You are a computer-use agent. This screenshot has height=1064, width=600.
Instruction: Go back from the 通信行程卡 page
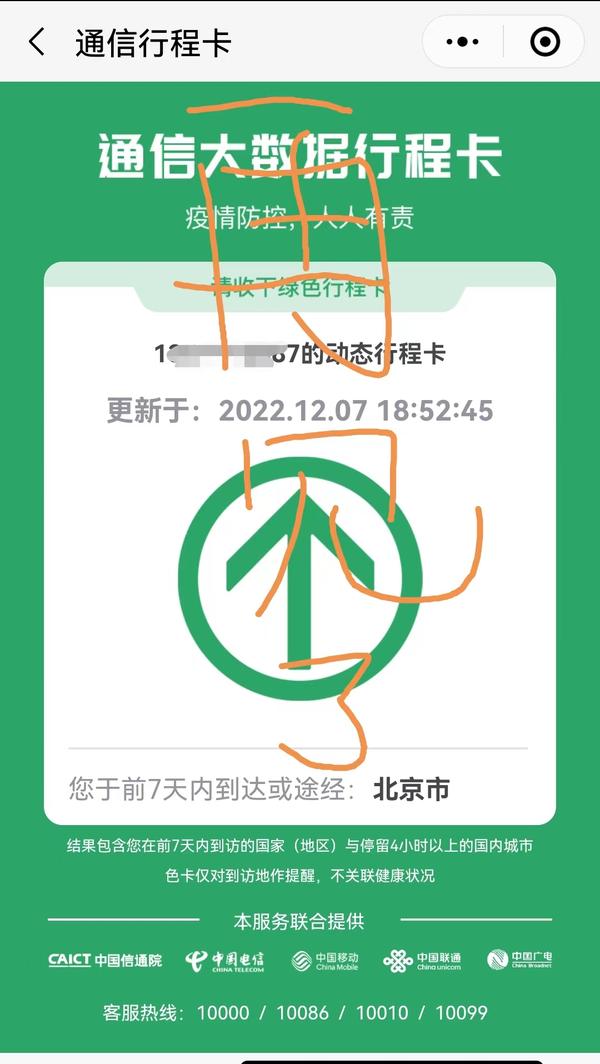(x=37, y=42)
